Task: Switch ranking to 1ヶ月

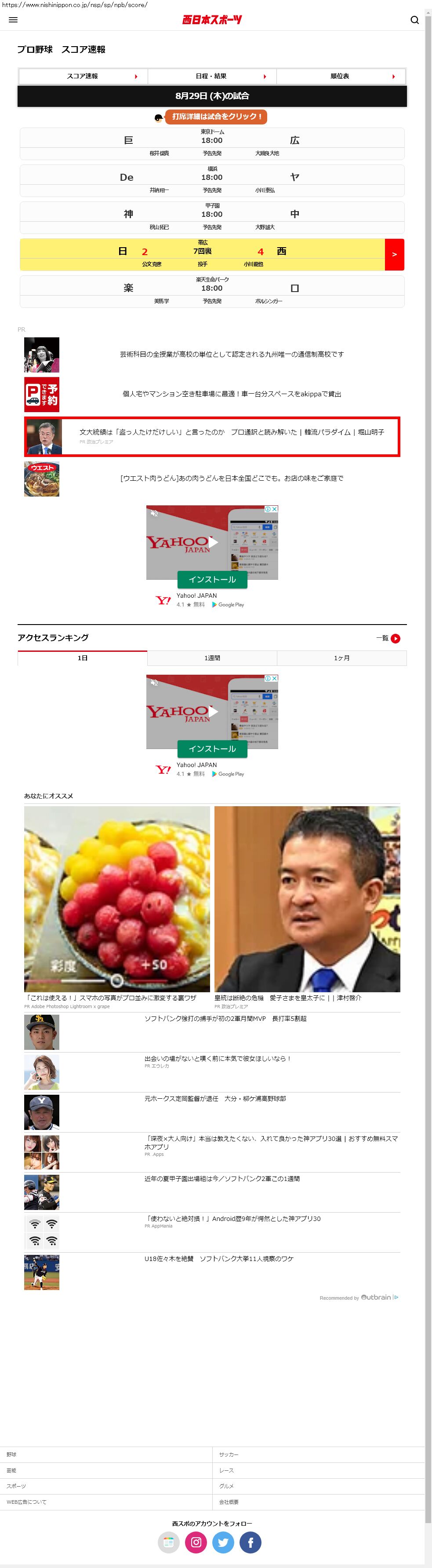Action: 341,658
